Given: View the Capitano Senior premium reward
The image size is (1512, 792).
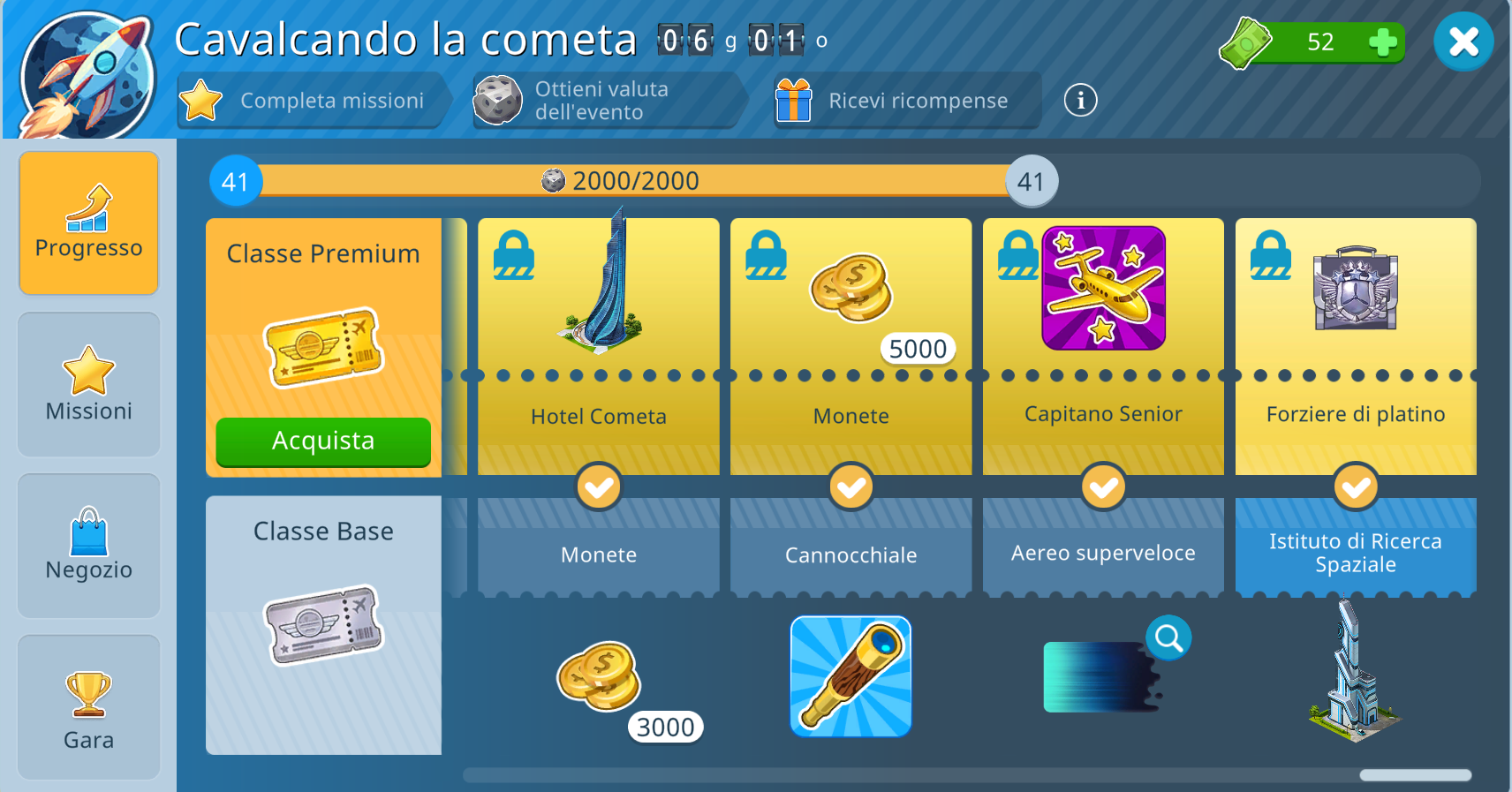Looking at the screenshot, I should pyautogui.click(x=1103, y=289).
